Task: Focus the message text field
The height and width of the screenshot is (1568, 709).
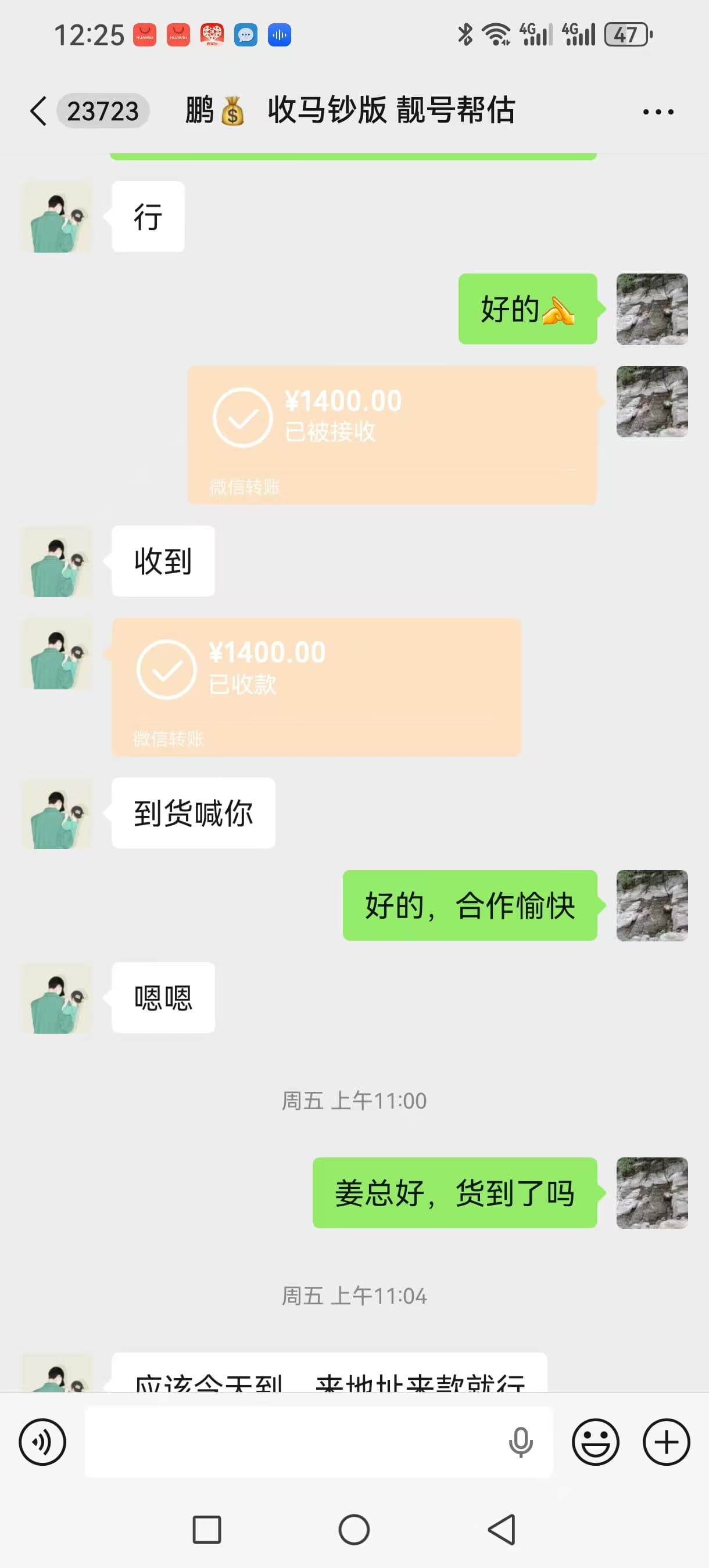Action: pos(292,1441)
